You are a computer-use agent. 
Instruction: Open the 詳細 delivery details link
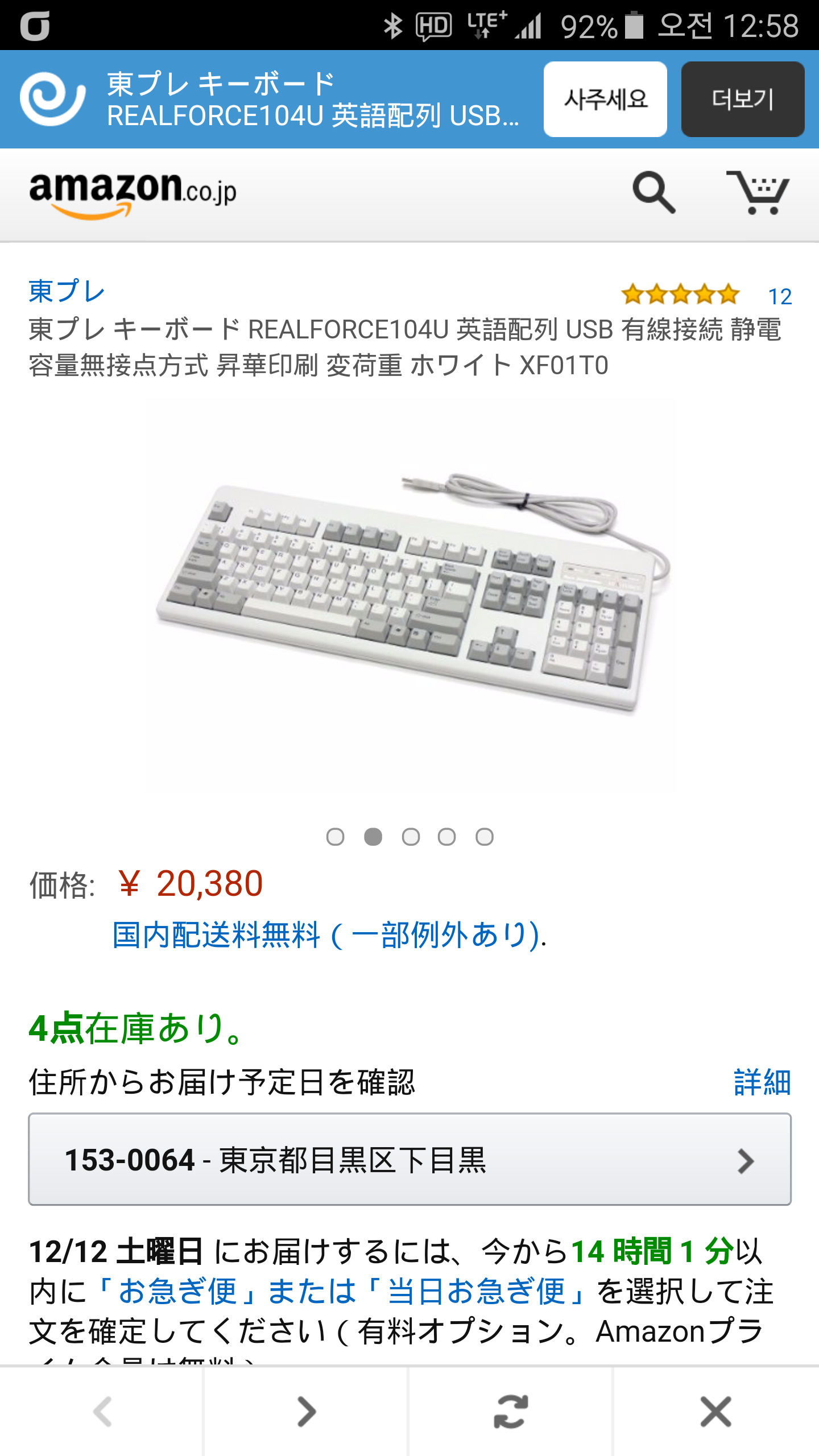762,1082
